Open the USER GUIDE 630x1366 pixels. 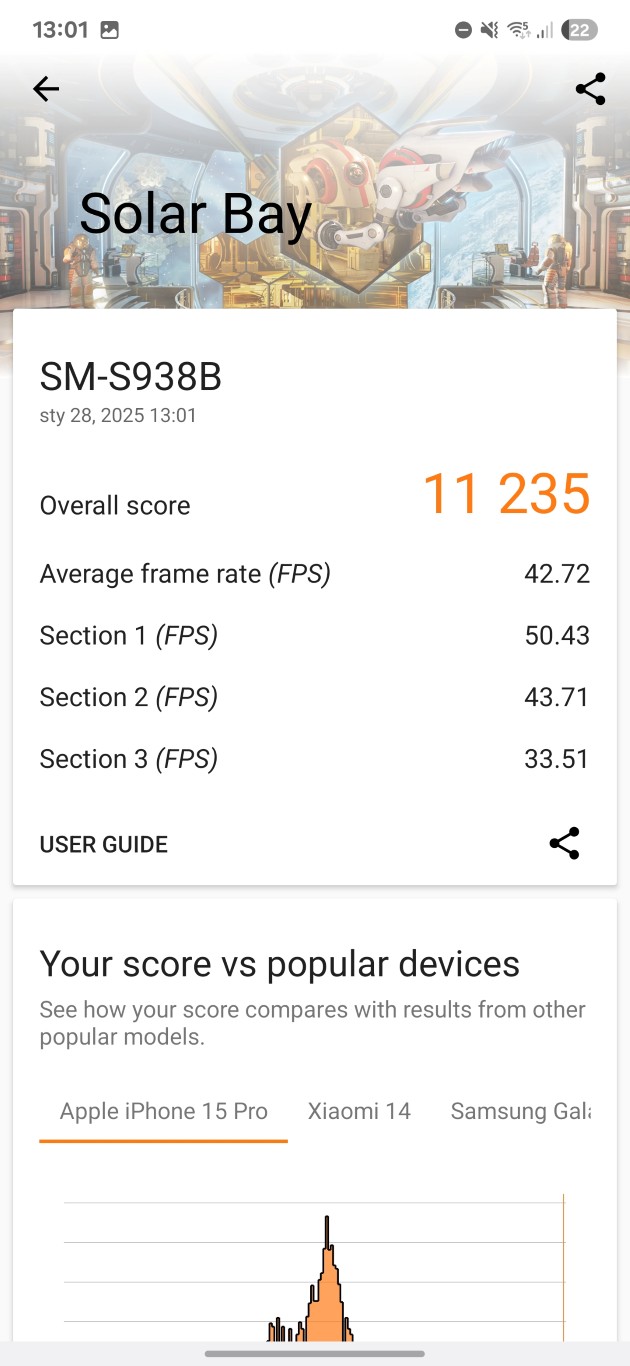(x=103, y=844)
